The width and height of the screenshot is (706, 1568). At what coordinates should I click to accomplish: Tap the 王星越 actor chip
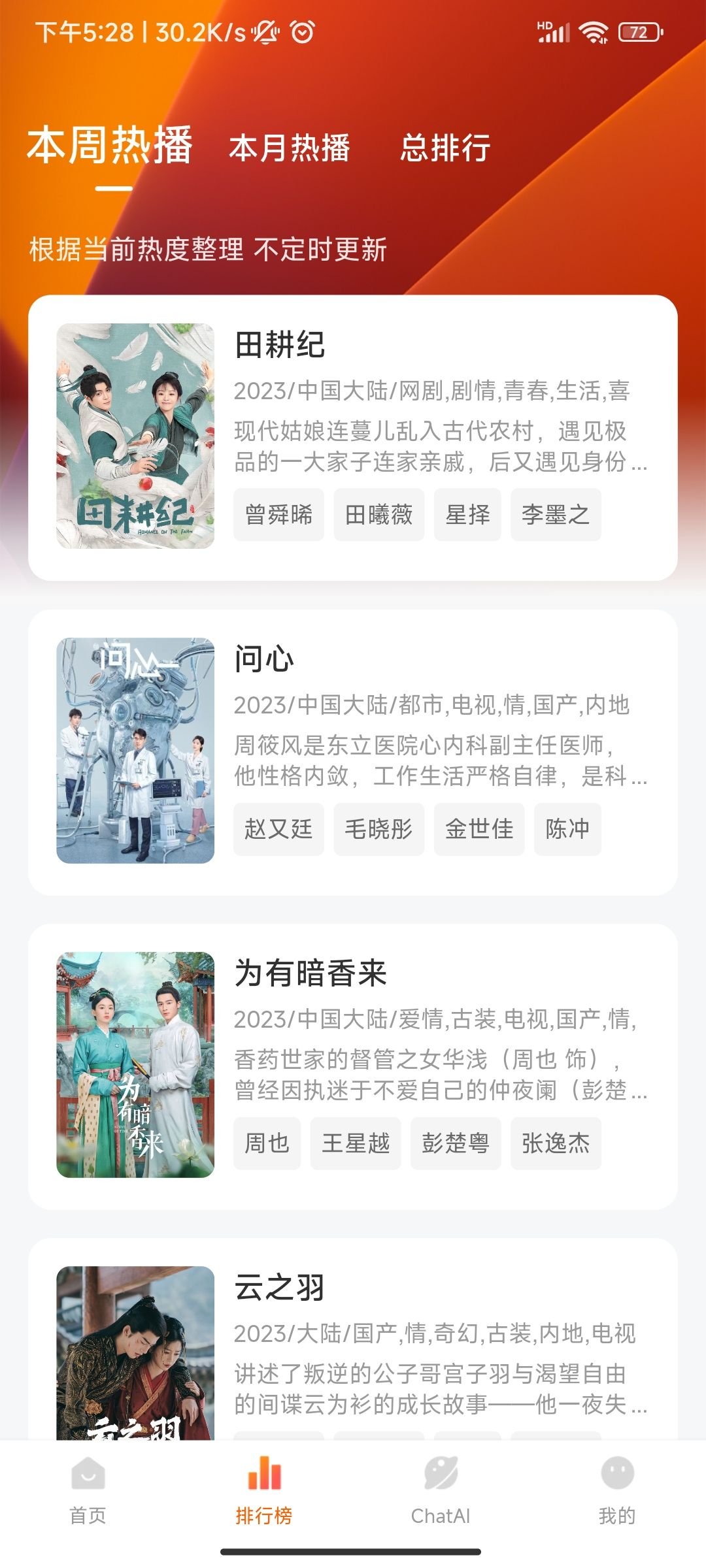(355, 1143)
